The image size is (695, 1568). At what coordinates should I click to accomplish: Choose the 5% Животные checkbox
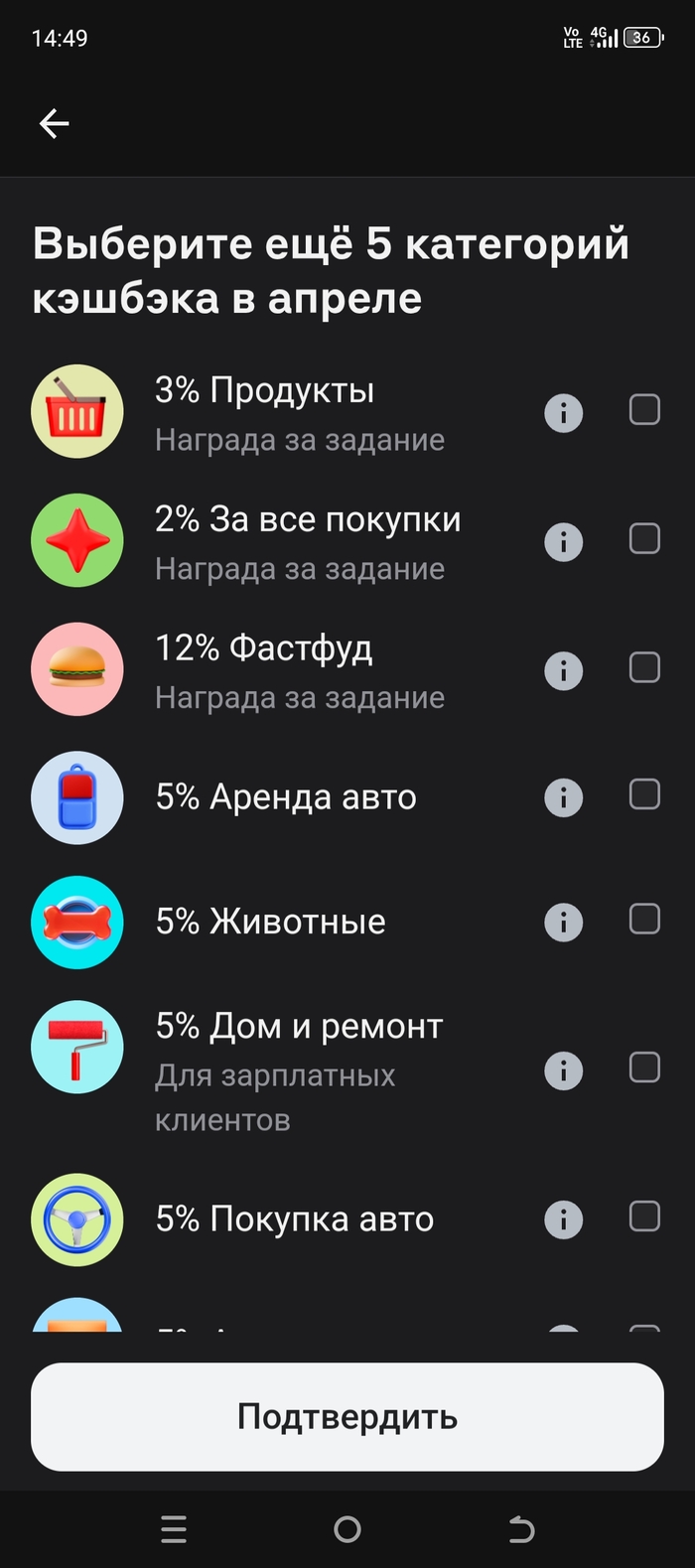(x=644, y=920)
